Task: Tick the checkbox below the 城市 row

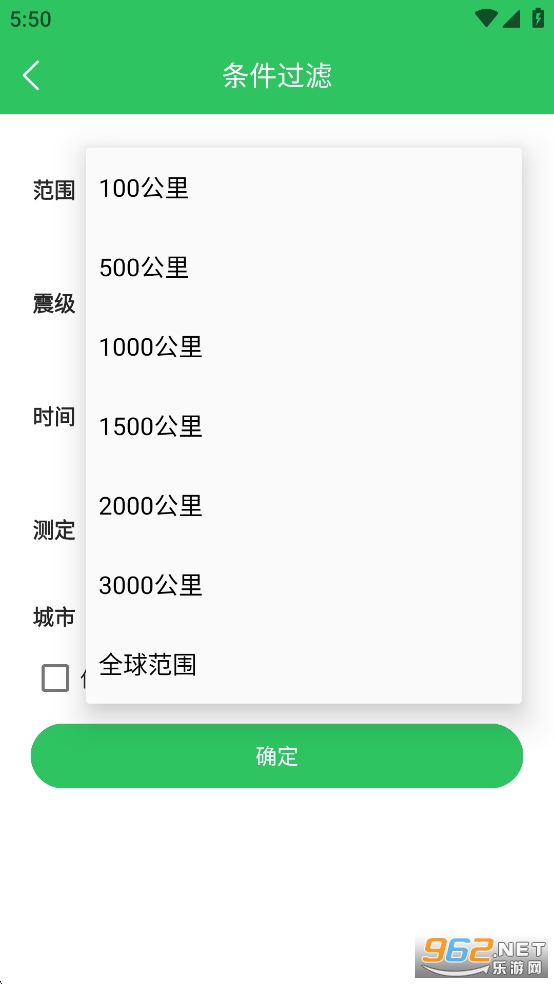Action: (x=55, y=678)
